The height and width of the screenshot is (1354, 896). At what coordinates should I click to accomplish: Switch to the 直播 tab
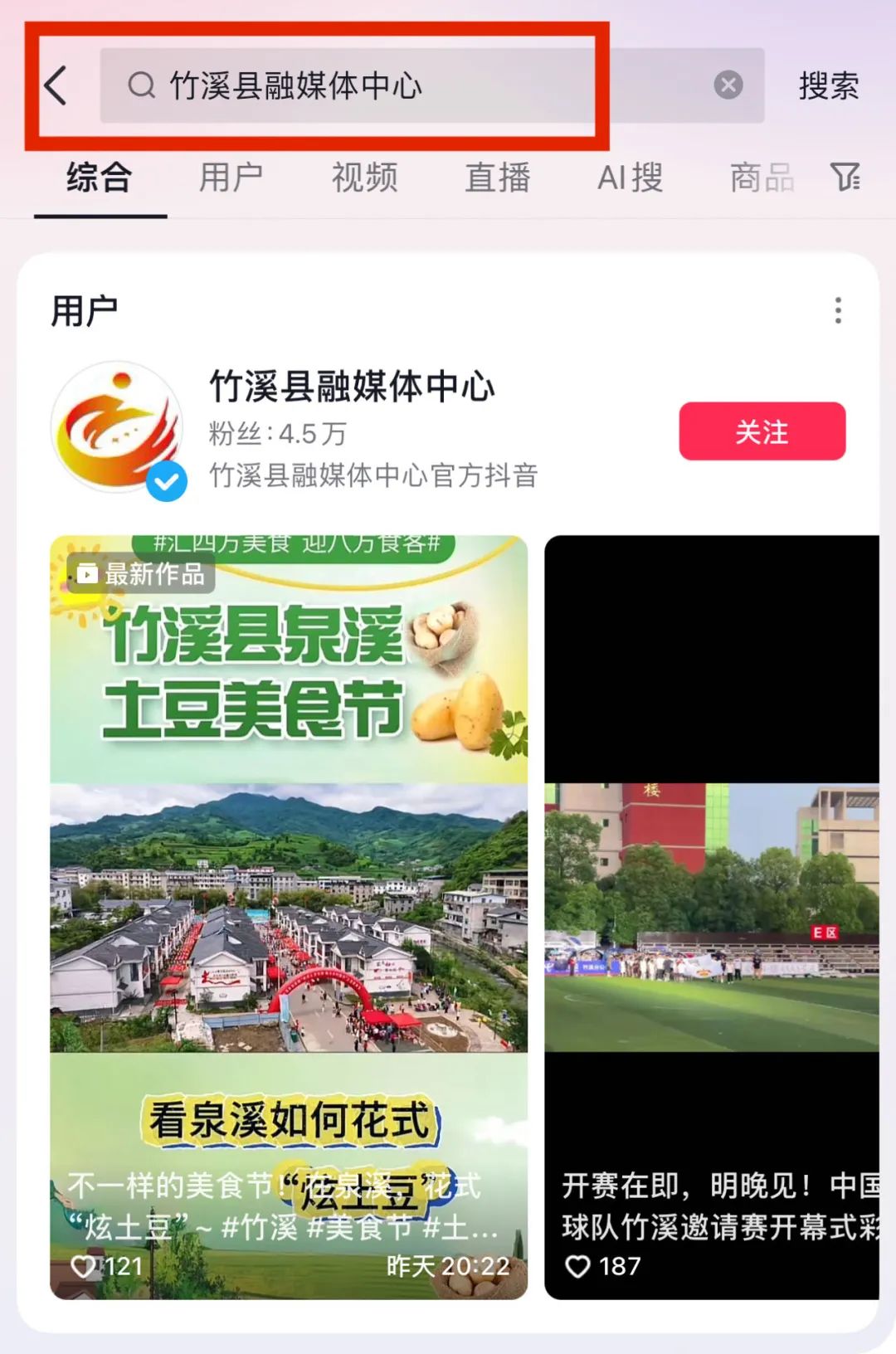[497, 178]
